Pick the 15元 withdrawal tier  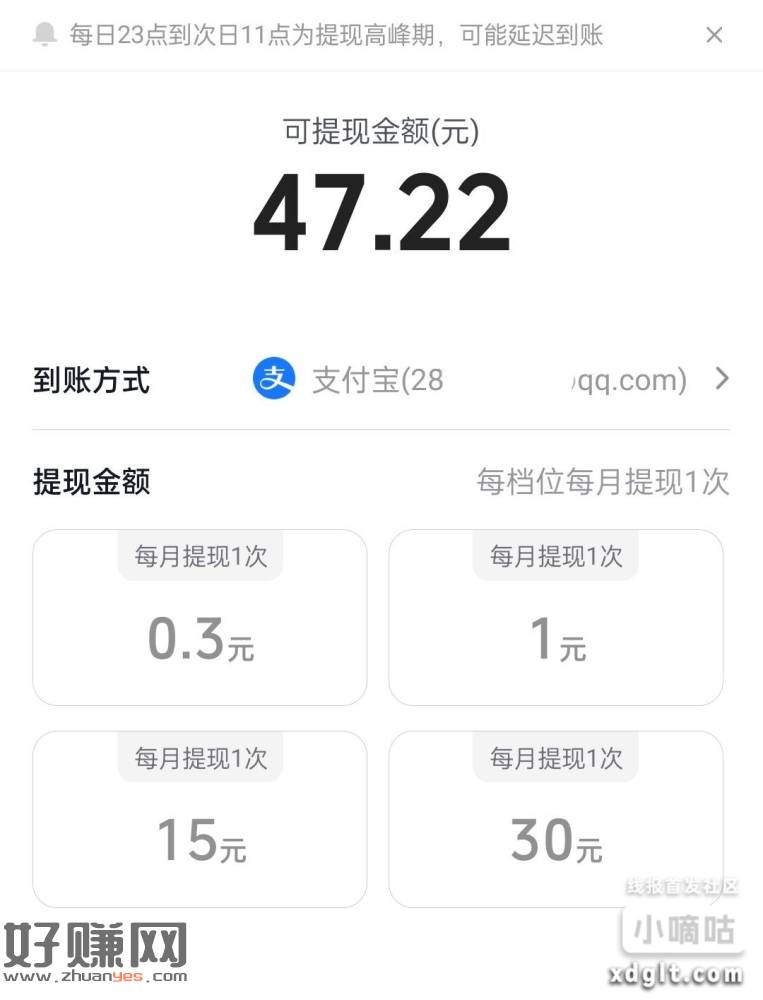[x=200, y=820]
